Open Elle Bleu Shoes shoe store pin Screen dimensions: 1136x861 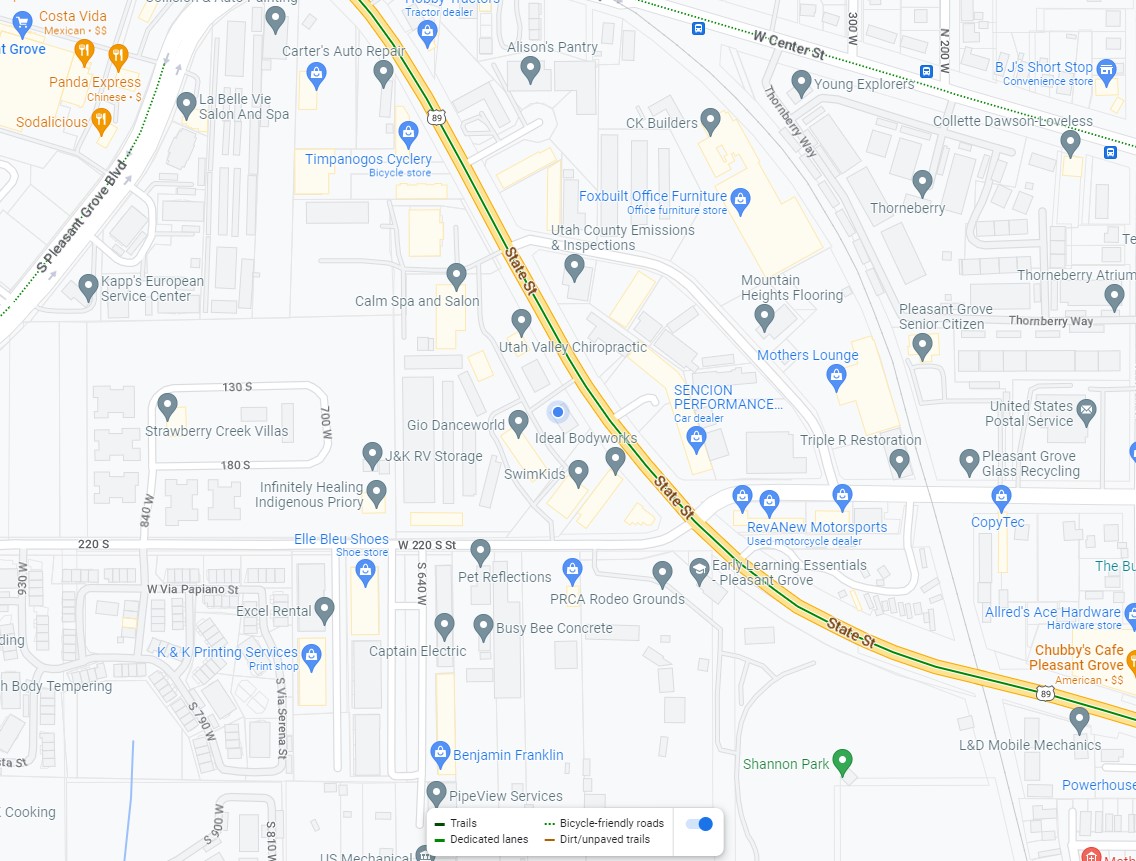365,571
